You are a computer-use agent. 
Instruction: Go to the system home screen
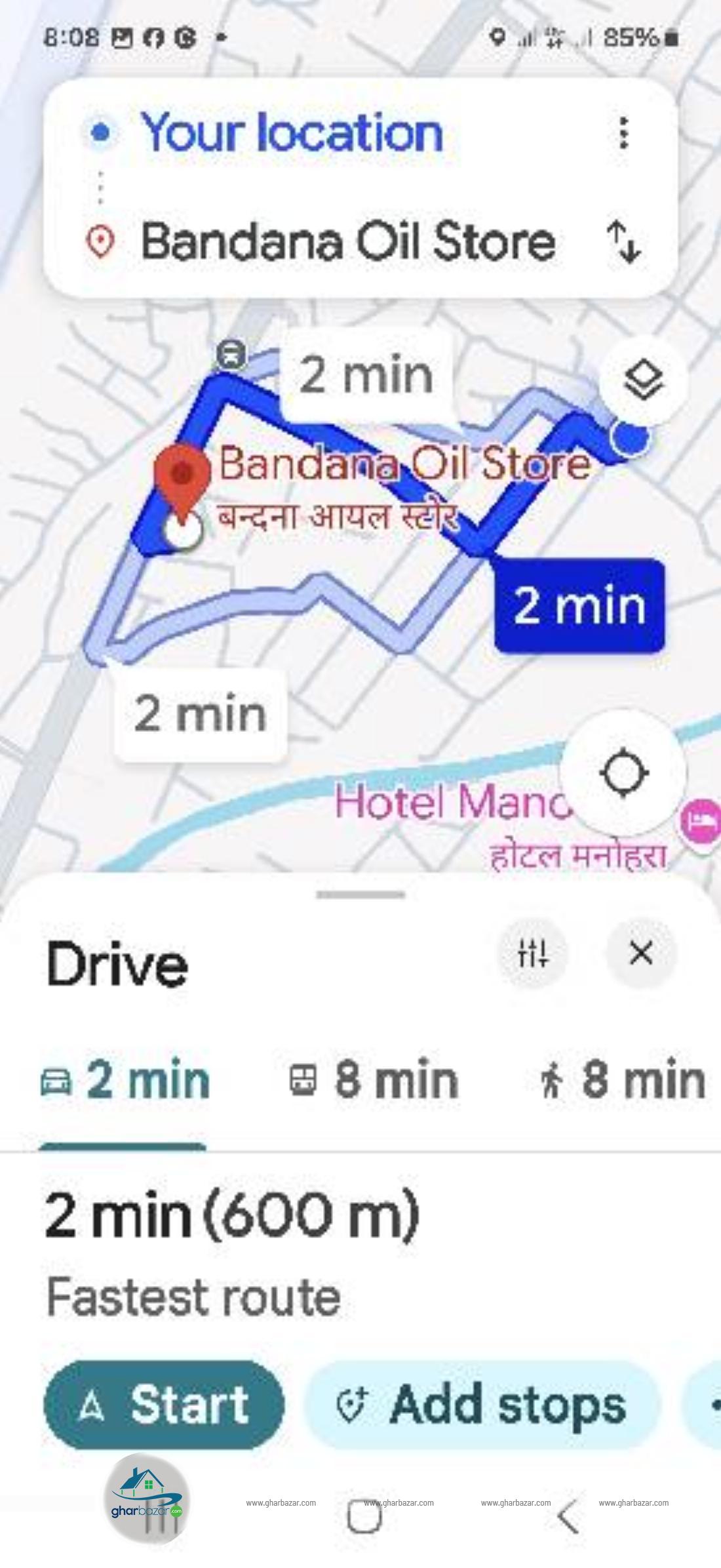point(364,1516)
